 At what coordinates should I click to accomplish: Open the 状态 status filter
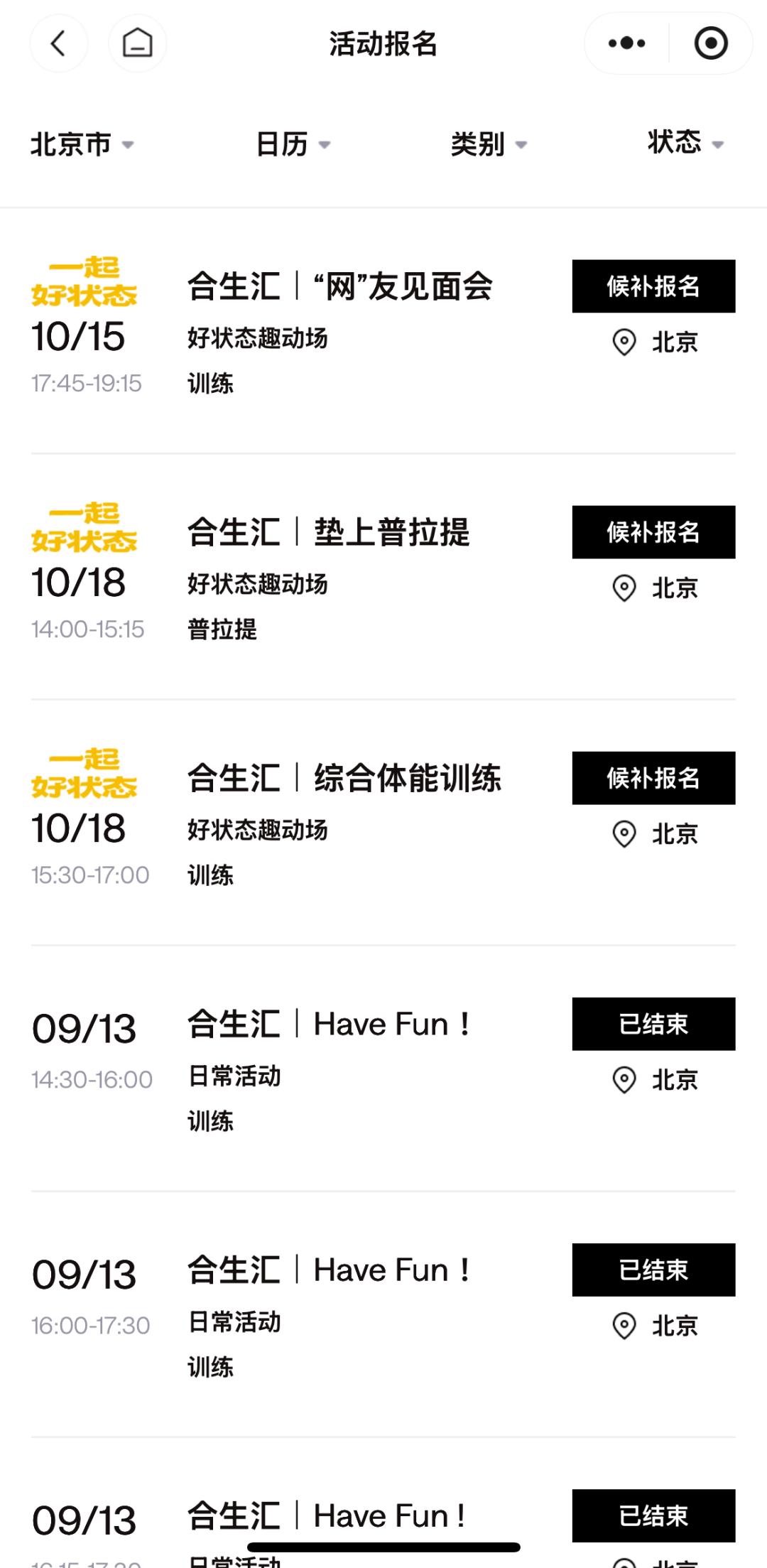click(x=685, y=143)
